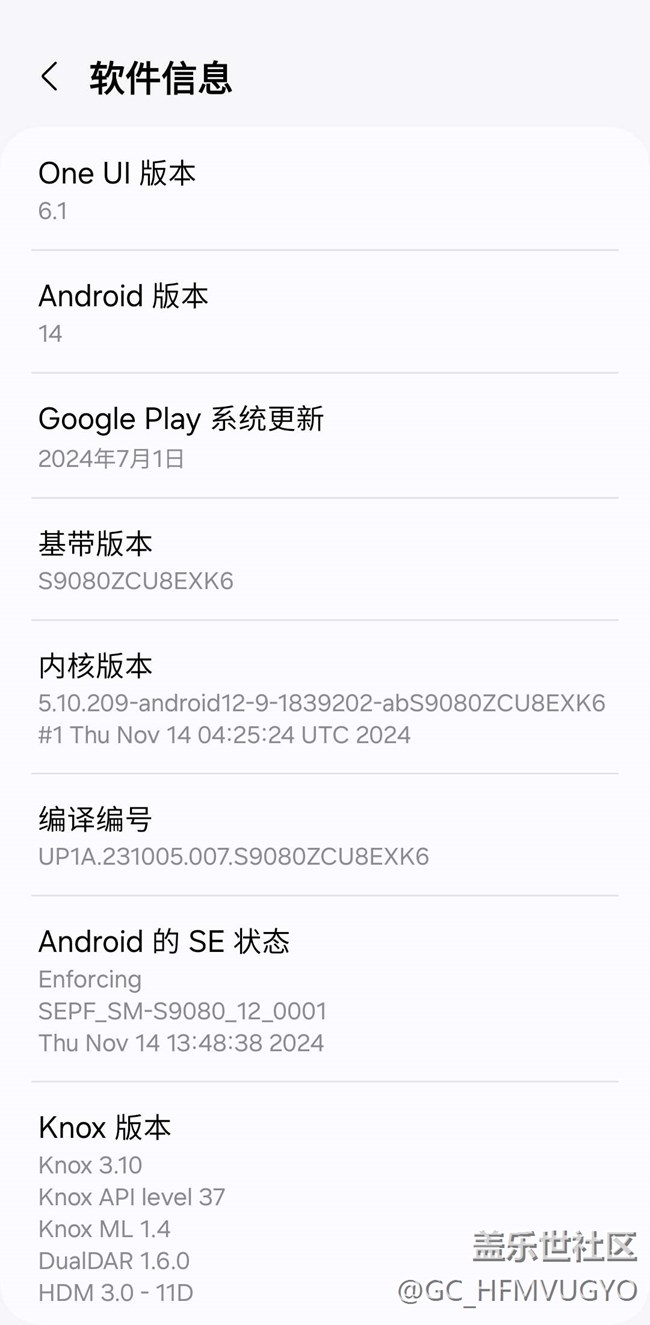Tap the 基带版本 row
650x1325 pixels.
(325, 560)
